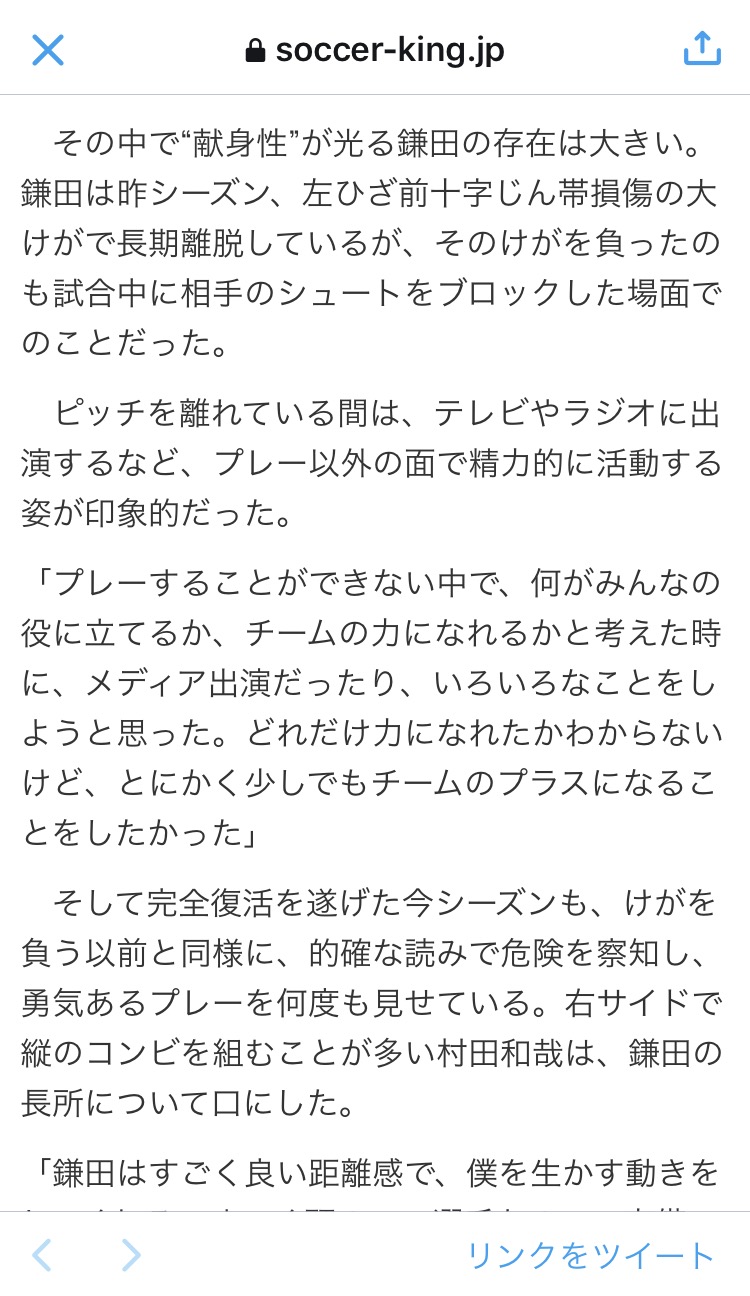Image resolution: width=750 pixels, height=1296 pixels.
Task: Tap リンクをツイート to tweet the link
Action: [591, 1255]
